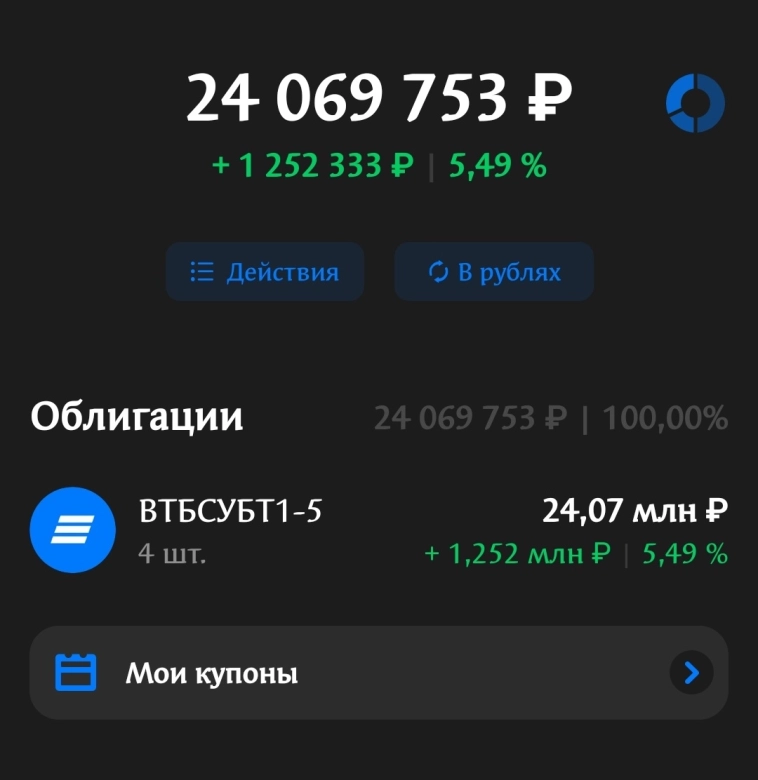Open the Действия actions menu
The width and height of the screenshot is (758, 780).
click(265, 271)
